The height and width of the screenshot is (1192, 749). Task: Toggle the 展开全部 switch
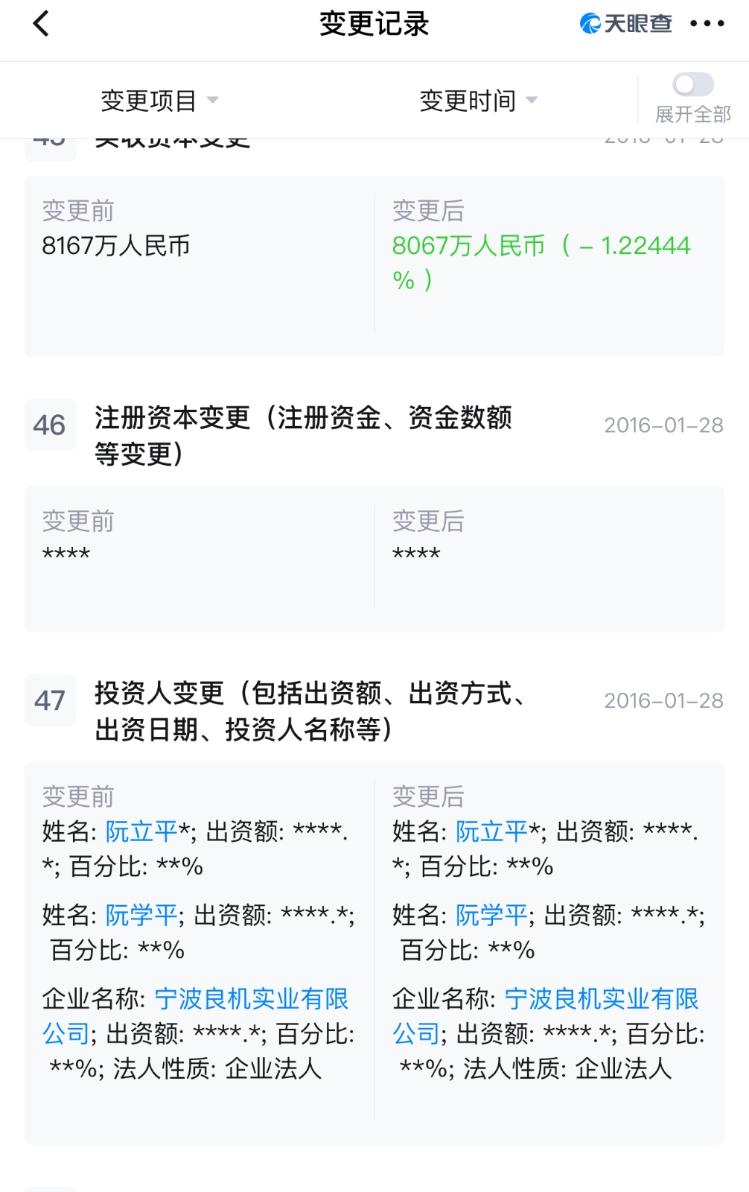tap(693, 85)
